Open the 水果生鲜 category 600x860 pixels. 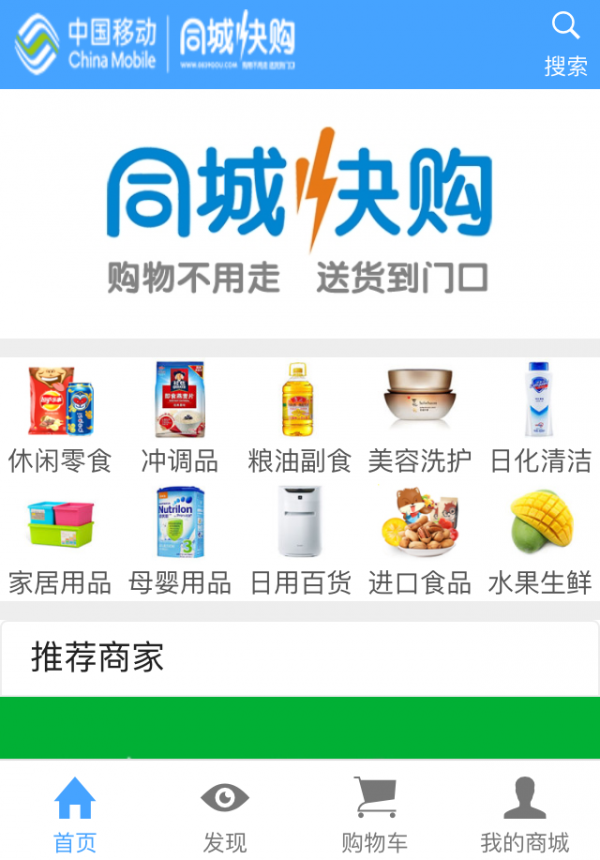540,542
